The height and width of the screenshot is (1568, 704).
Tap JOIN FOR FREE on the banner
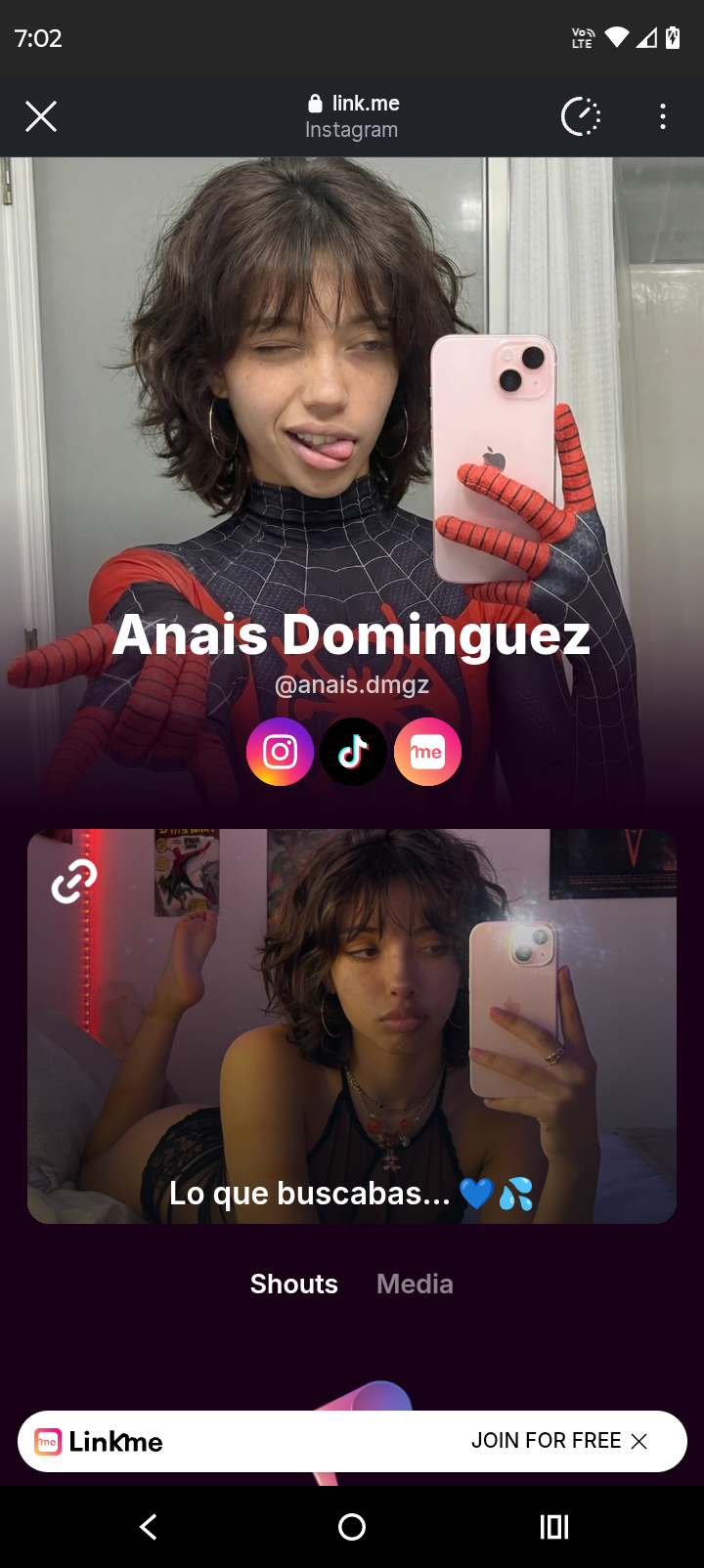click(x=546, y=1441)
